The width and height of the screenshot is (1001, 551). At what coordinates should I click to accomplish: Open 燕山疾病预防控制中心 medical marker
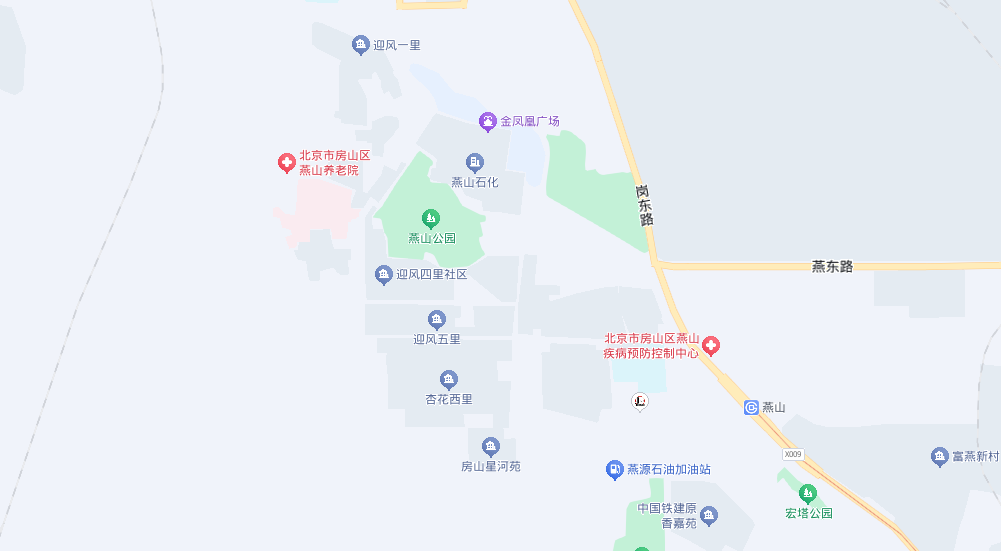coord(711,346)
